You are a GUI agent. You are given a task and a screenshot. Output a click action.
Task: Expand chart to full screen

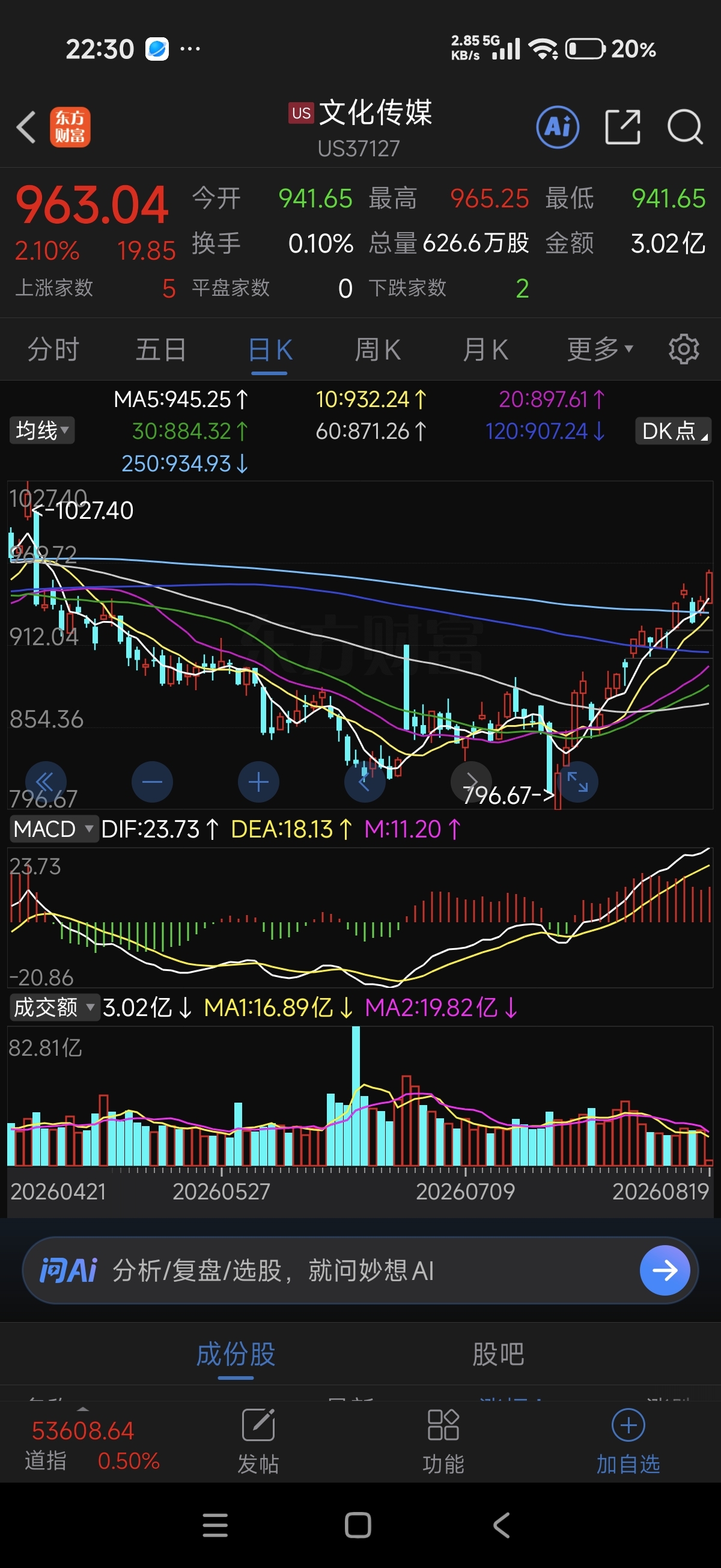(577, 782)
